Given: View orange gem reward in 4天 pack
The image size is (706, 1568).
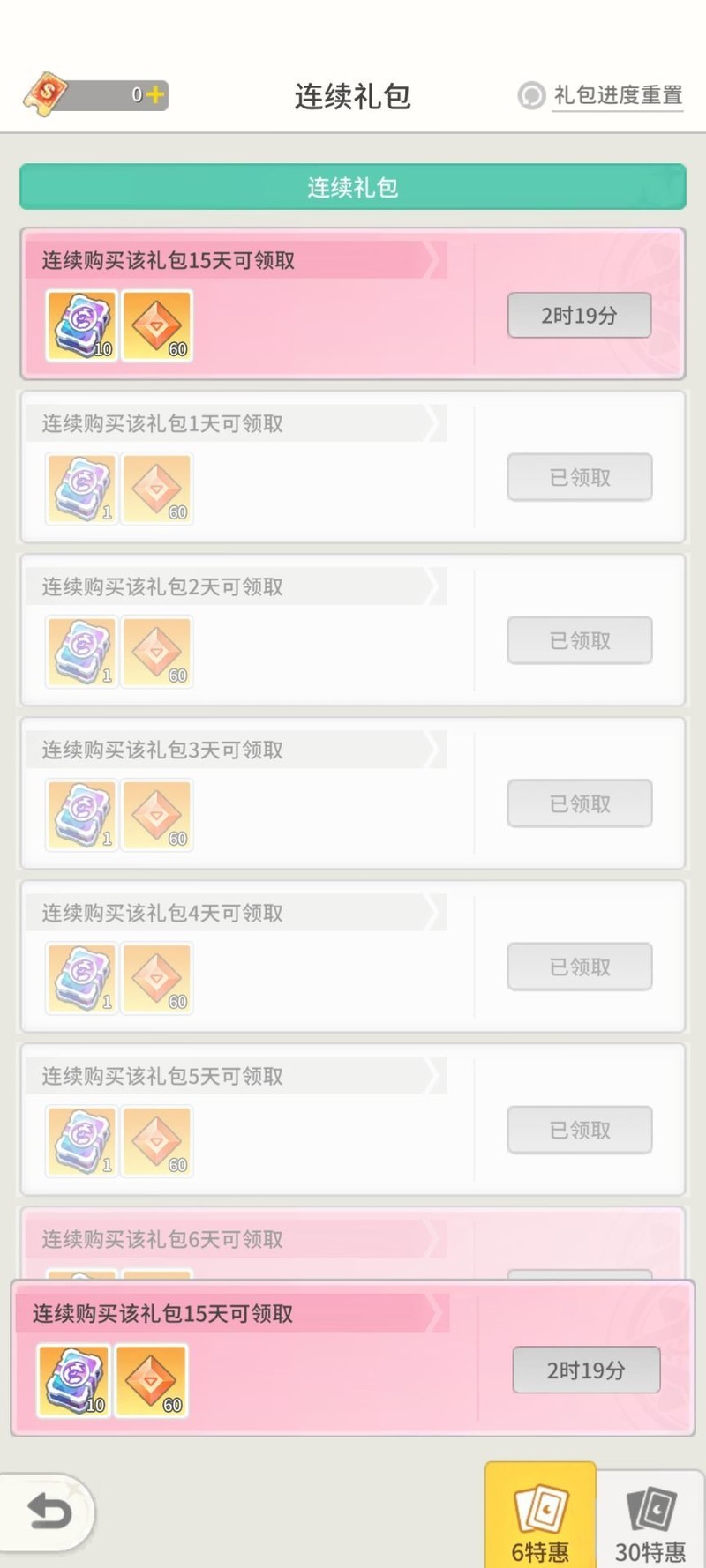Looking at the screenshot, I should pos(157,977).
